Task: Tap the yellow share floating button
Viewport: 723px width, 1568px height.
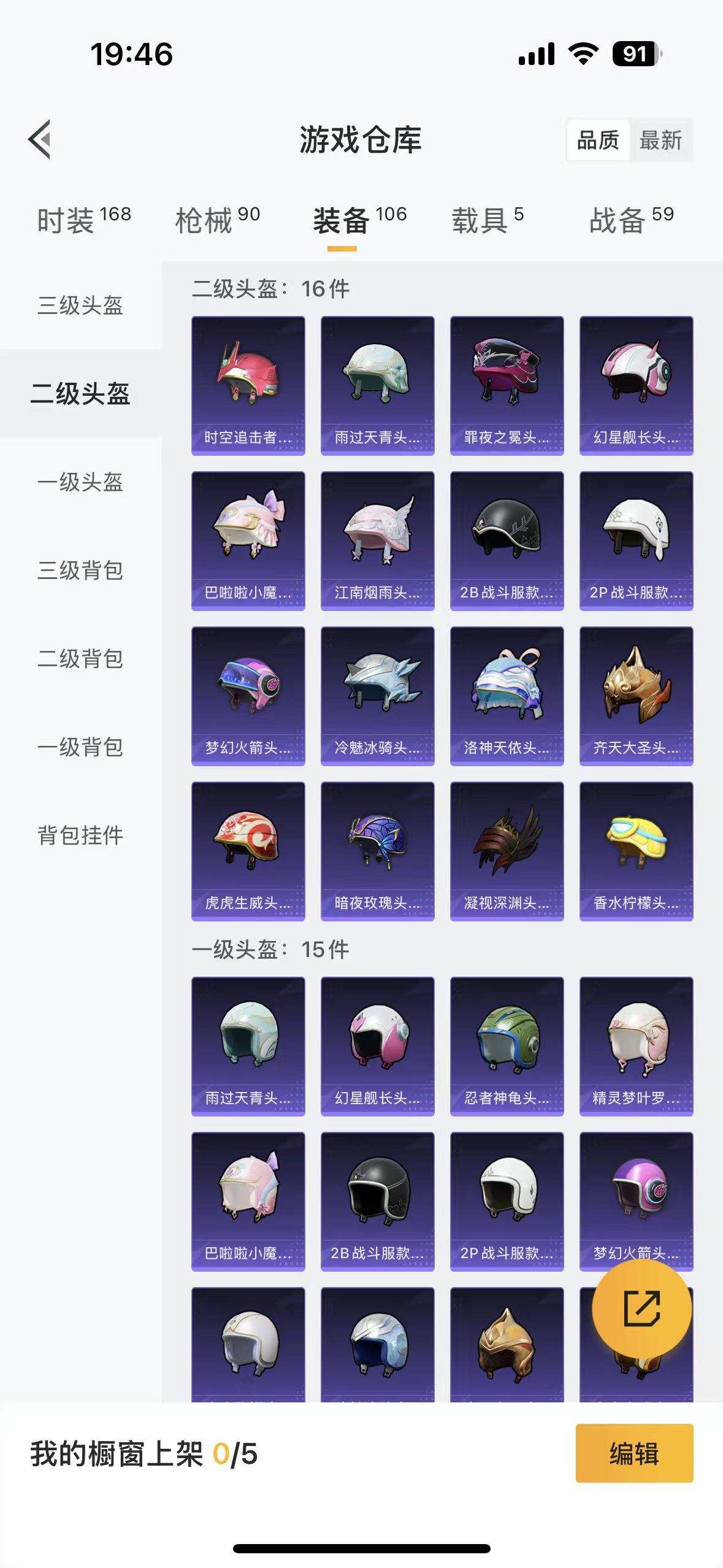Action: (641, 1309)
